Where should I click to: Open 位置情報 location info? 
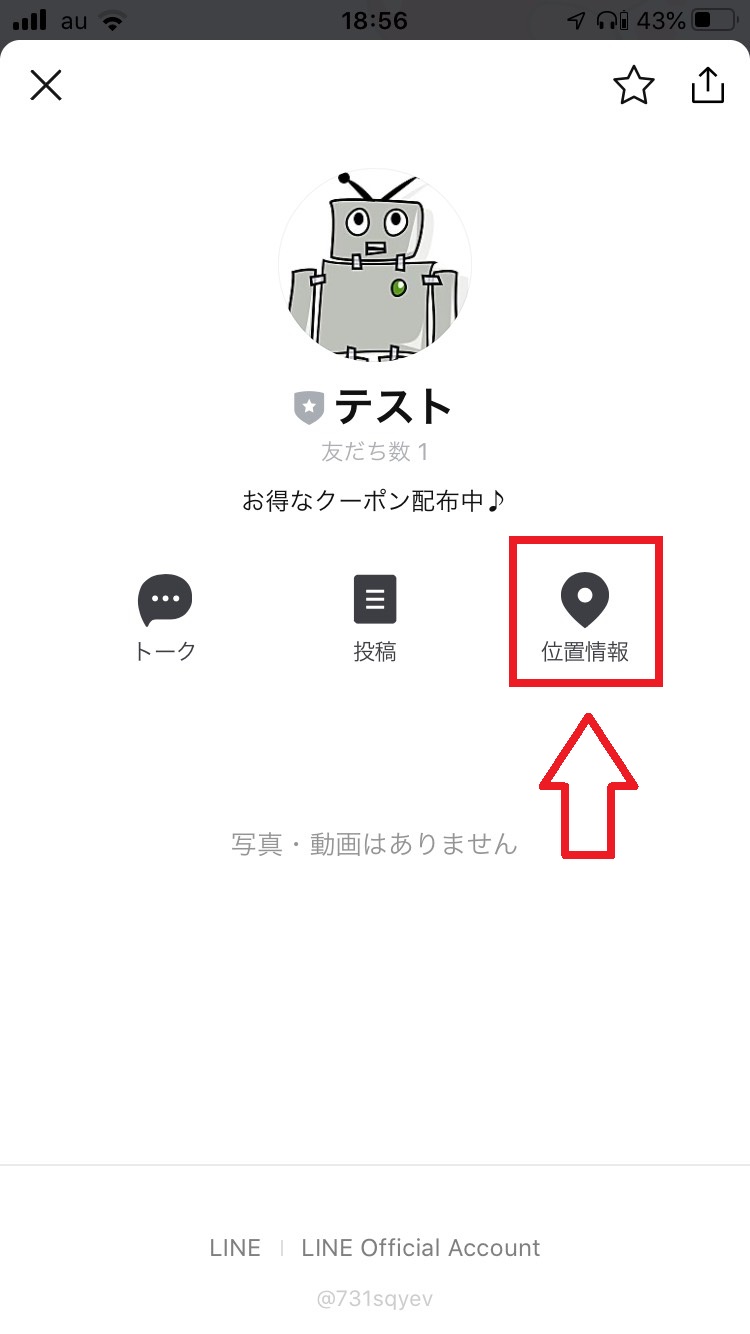pos(585,618)
